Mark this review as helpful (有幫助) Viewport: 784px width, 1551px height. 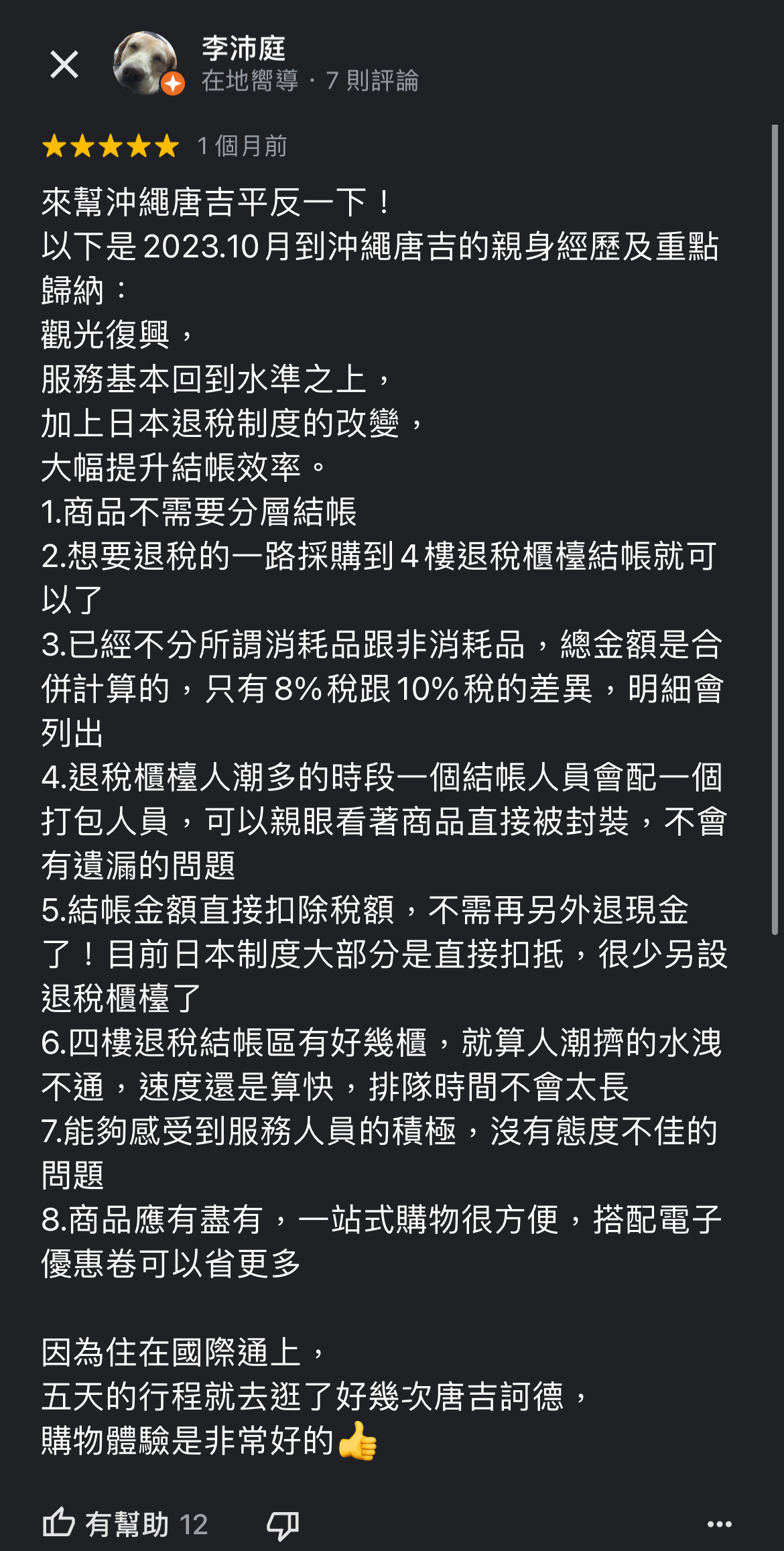pos(125,1524)
